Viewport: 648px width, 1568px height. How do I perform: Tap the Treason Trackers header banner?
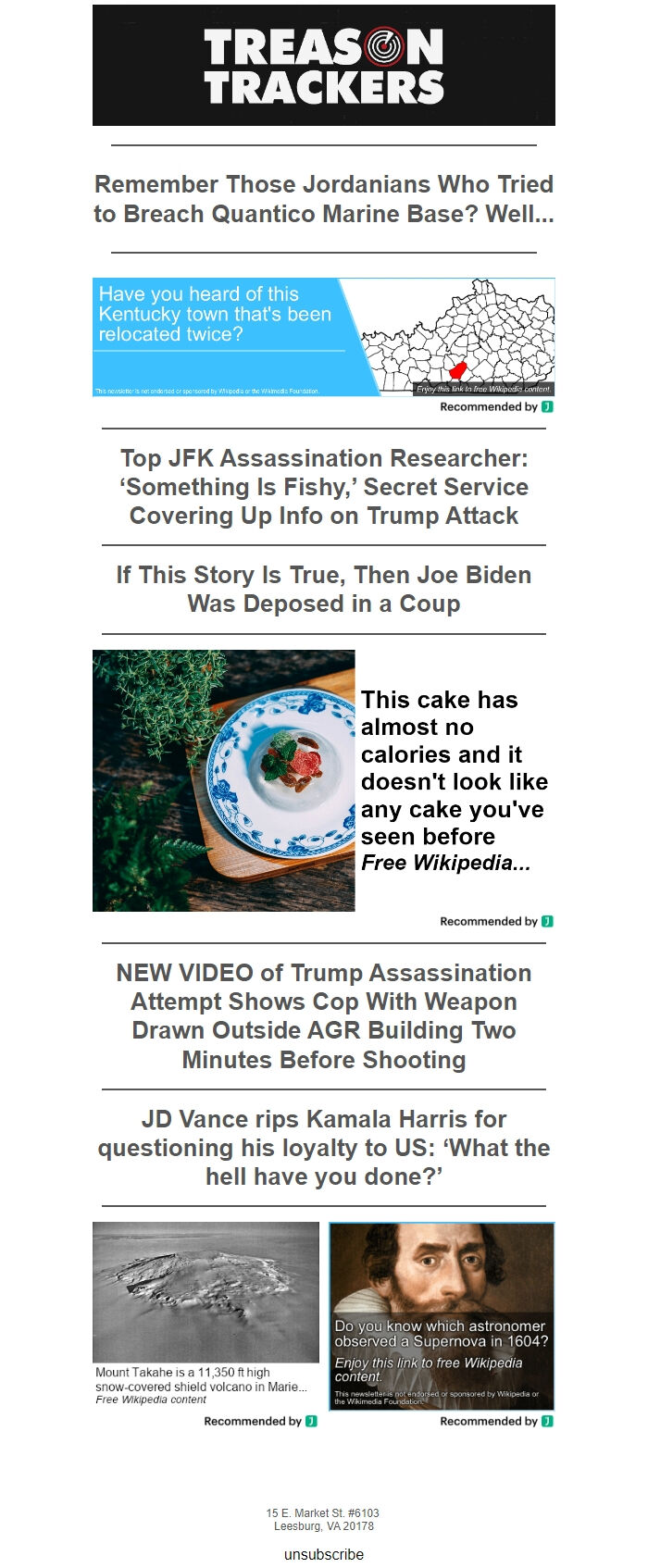pyautogui.click(x=323, y=65)
